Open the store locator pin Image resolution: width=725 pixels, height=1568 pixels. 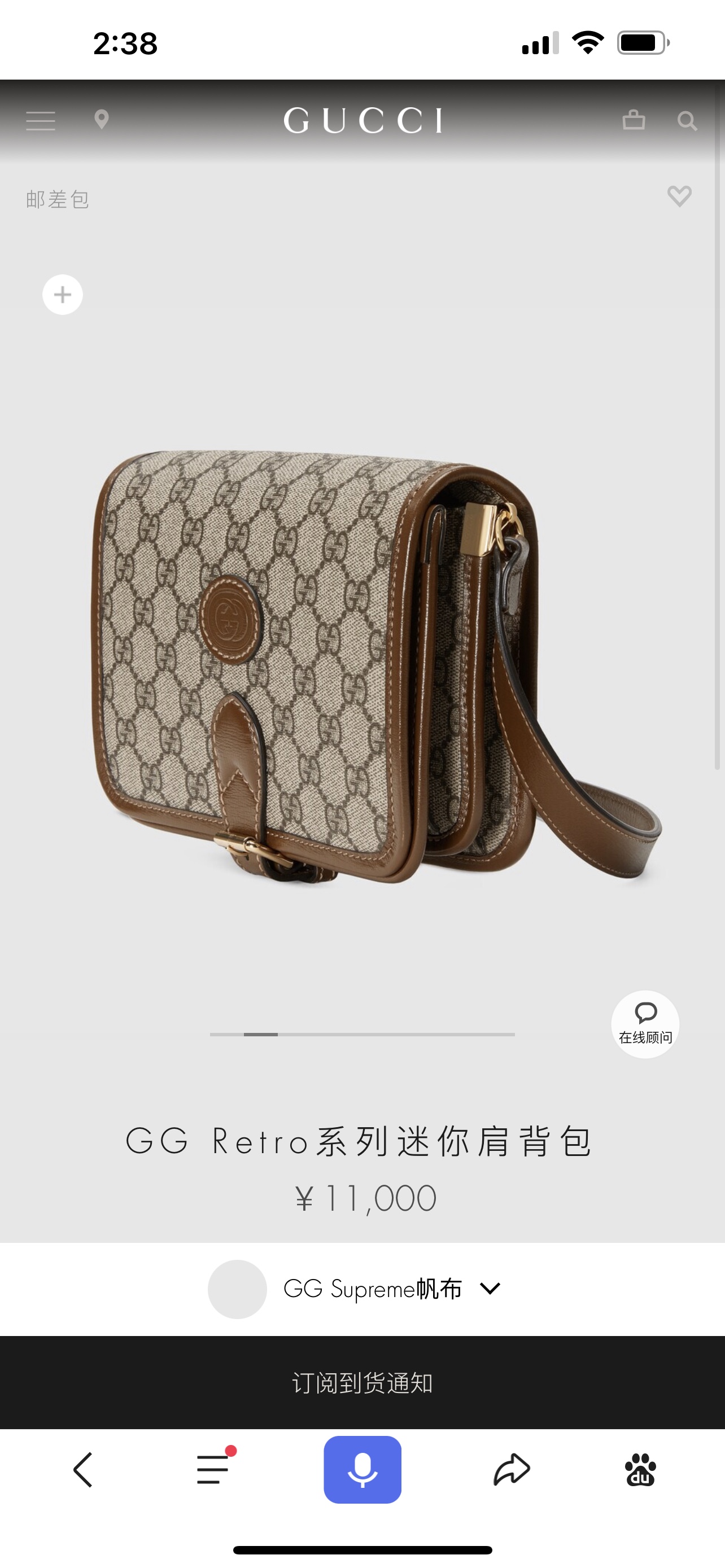102,119
